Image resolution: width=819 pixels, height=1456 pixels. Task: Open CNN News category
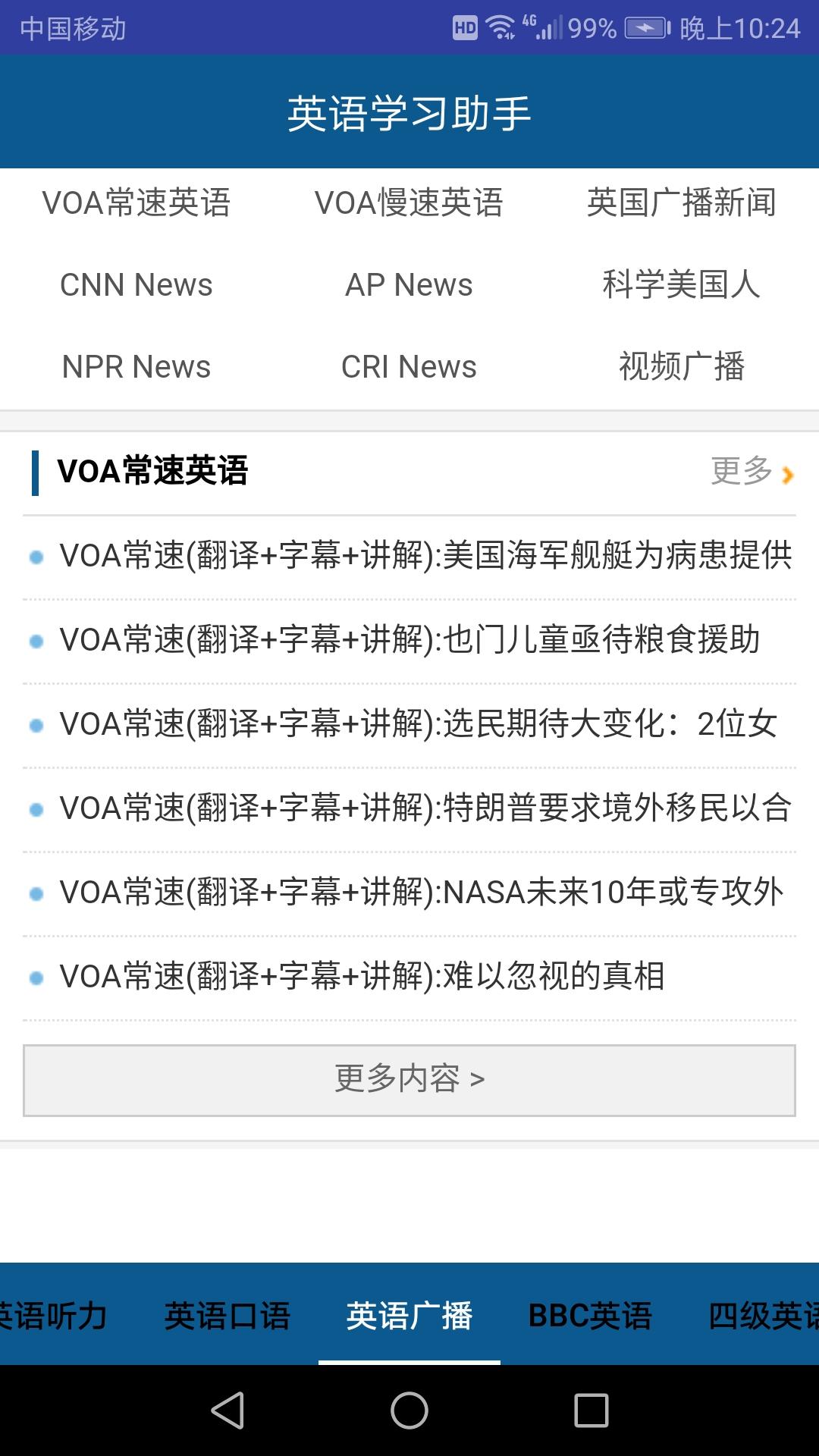136,285
